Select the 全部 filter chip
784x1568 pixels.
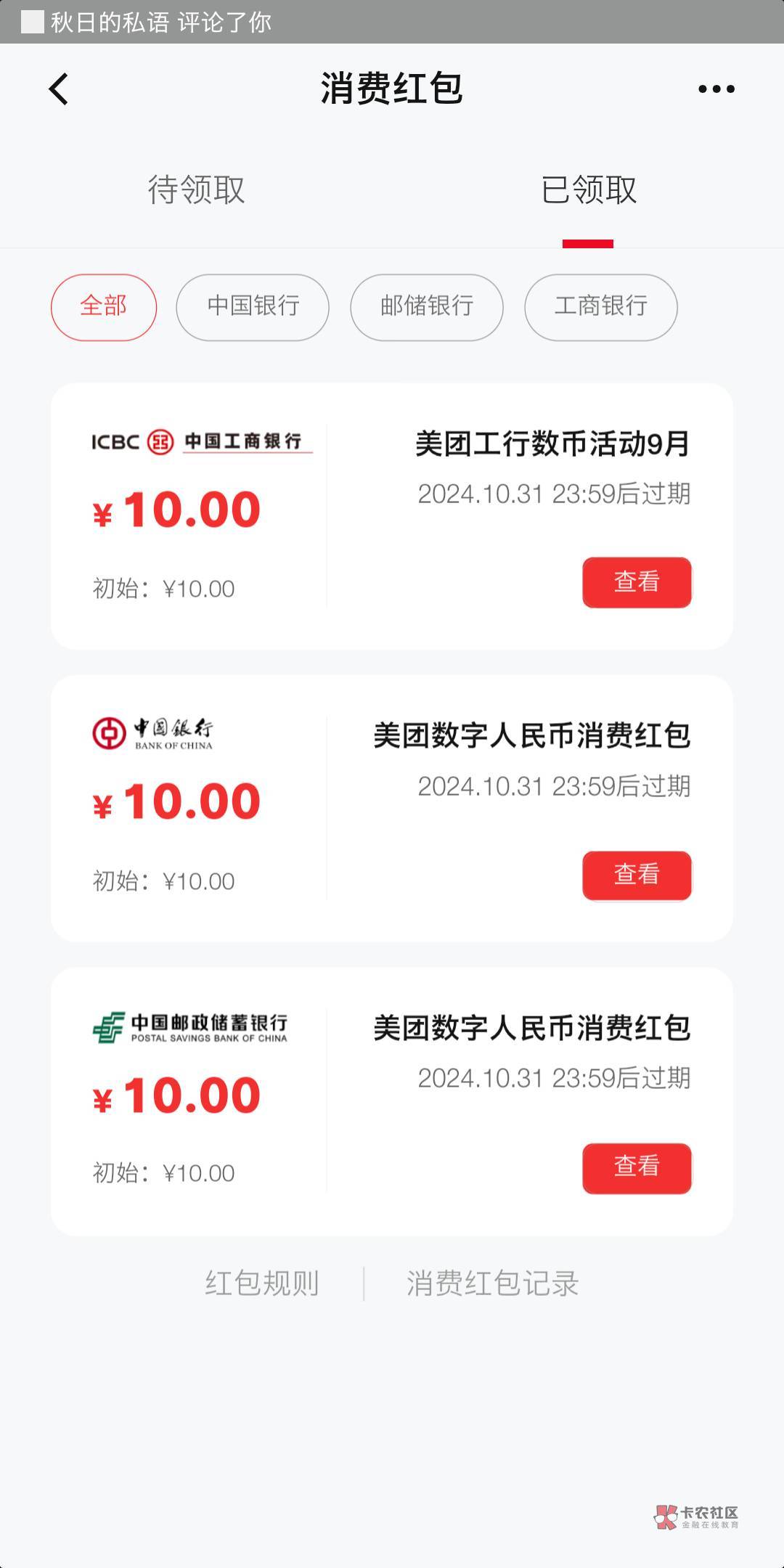104,306
